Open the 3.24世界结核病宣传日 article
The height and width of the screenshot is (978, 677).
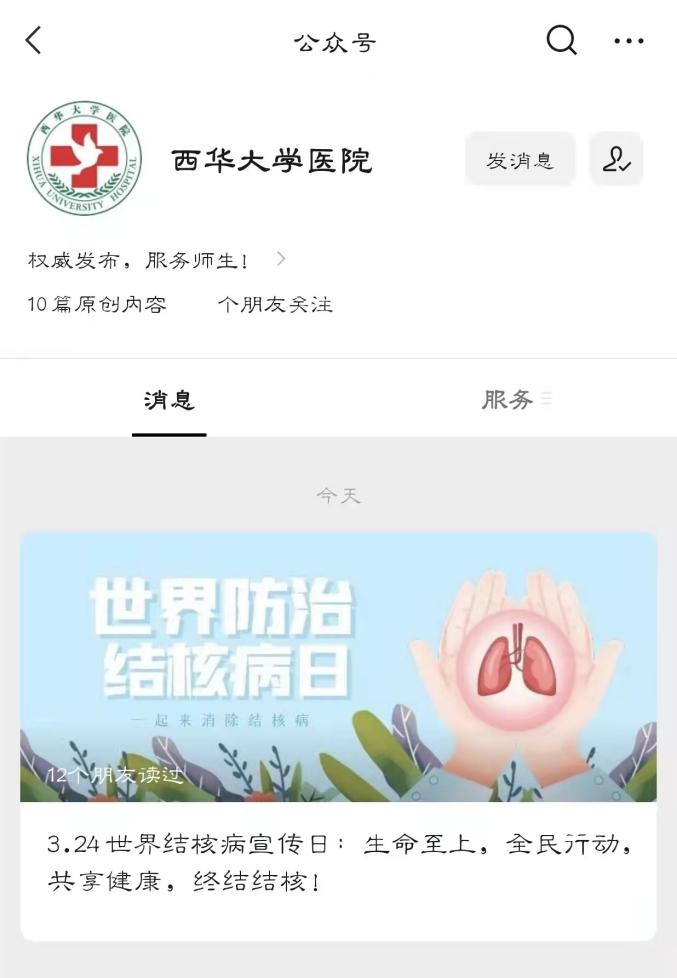(338, 735)
